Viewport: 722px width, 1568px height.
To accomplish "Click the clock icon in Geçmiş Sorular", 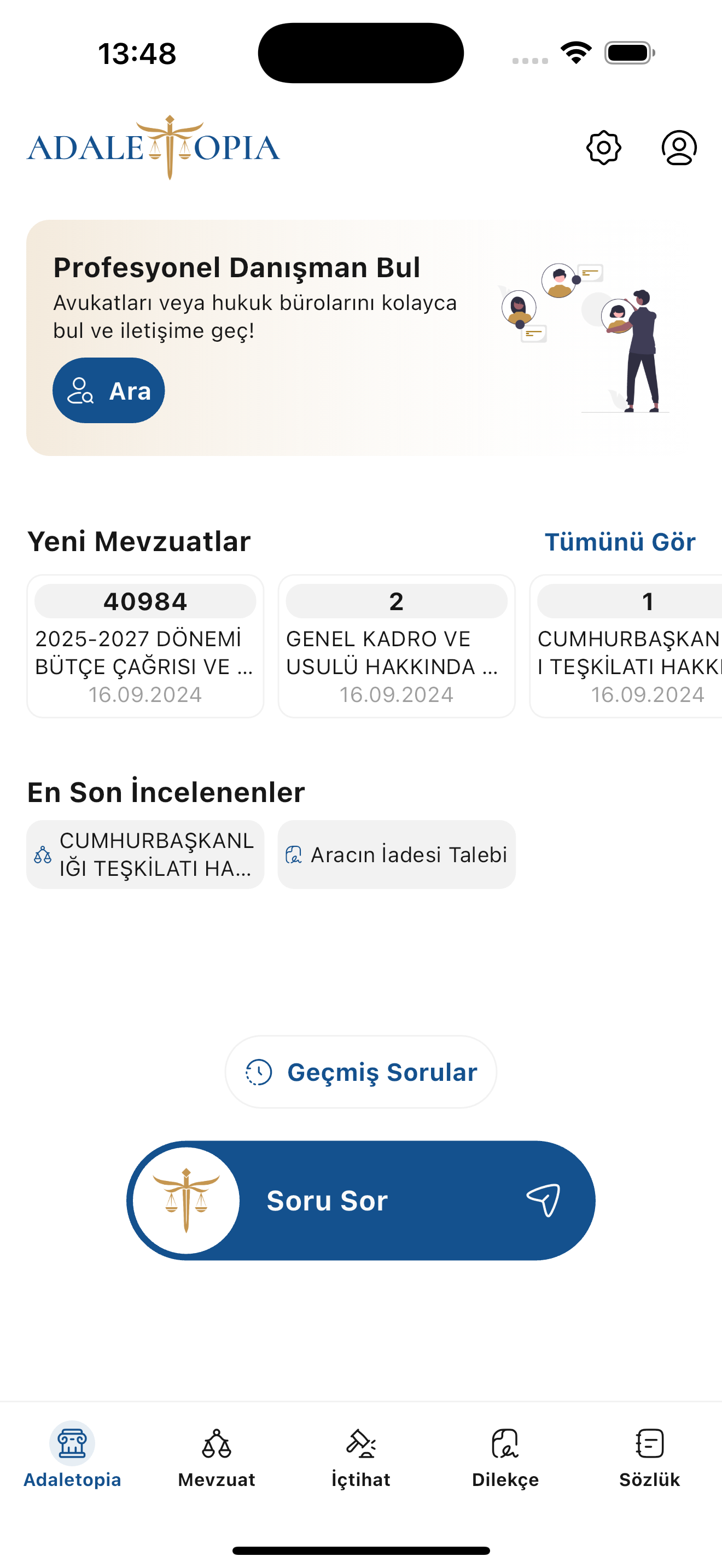I will click(x=258, y=1072).
